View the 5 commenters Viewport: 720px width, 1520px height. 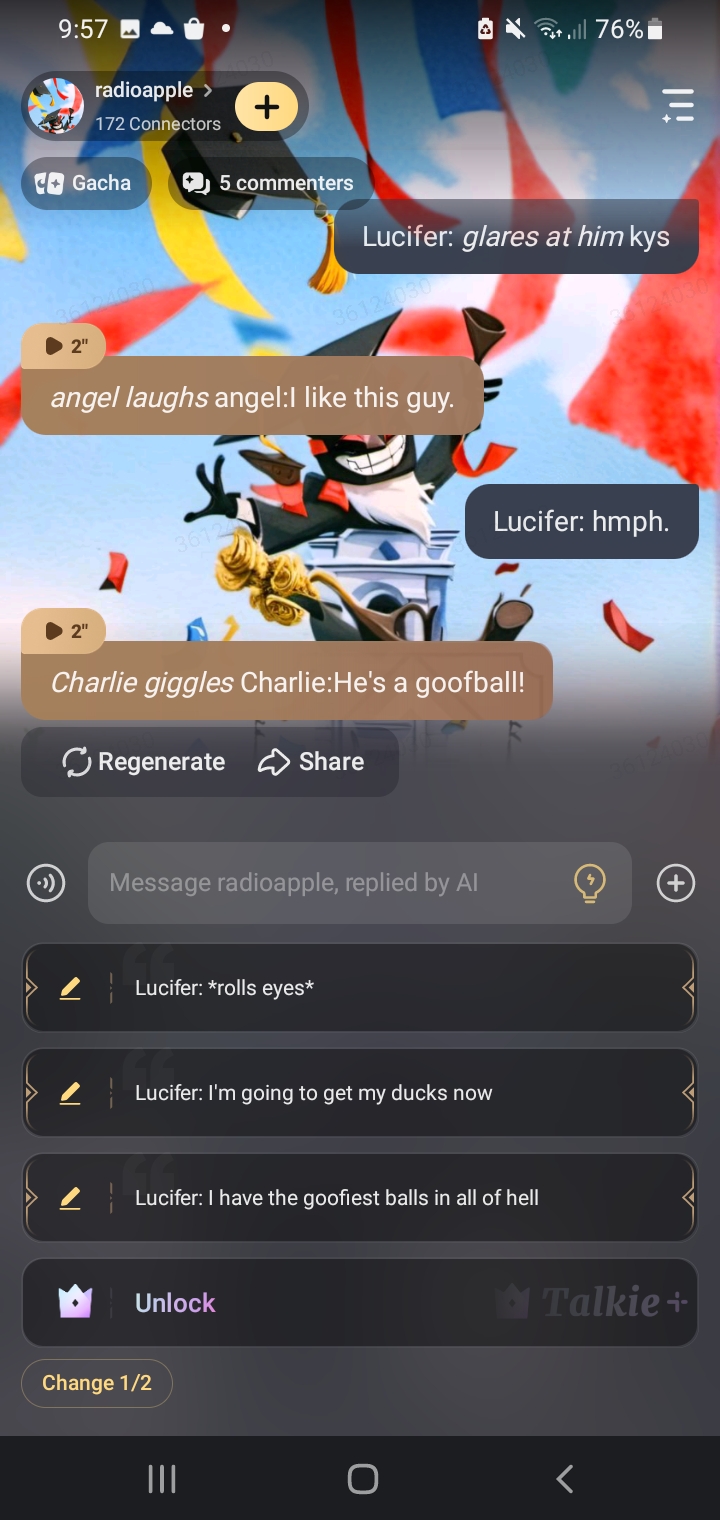click(270, 183)
